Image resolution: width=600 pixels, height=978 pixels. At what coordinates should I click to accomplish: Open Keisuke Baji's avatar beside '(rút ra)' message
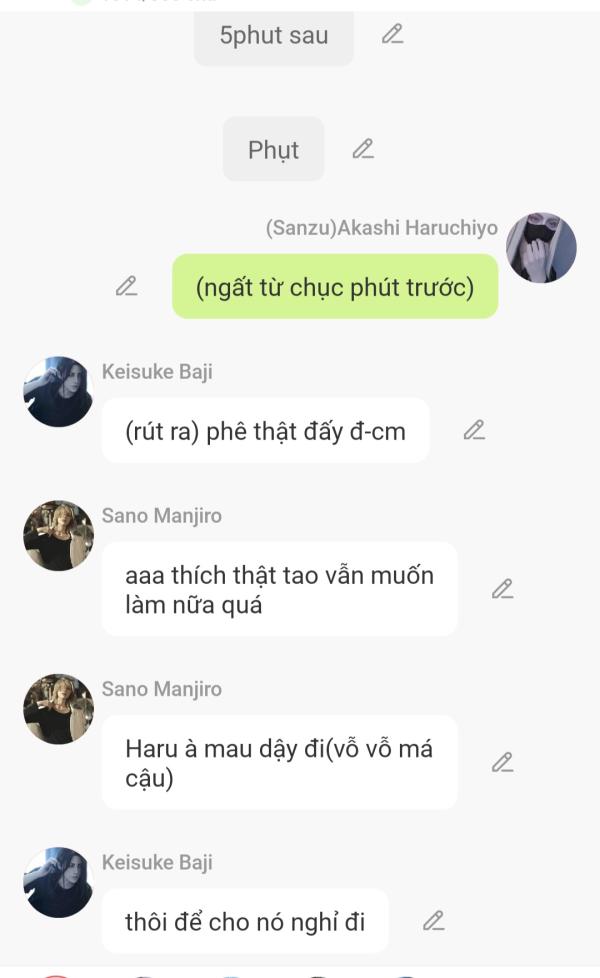click(59, 392)
